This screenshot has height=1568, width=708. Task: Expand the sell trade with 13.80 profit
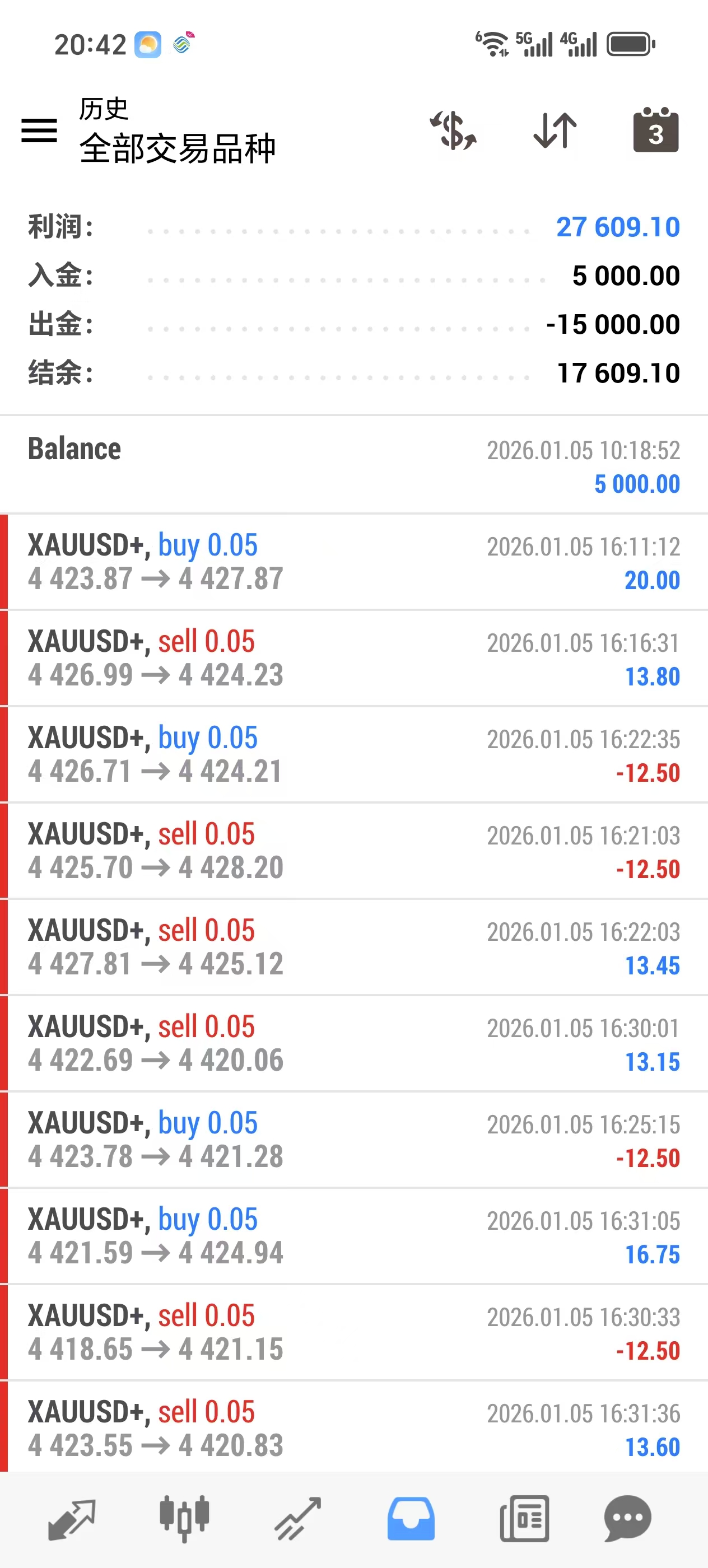pyautogui.click(x=353, y=658)
